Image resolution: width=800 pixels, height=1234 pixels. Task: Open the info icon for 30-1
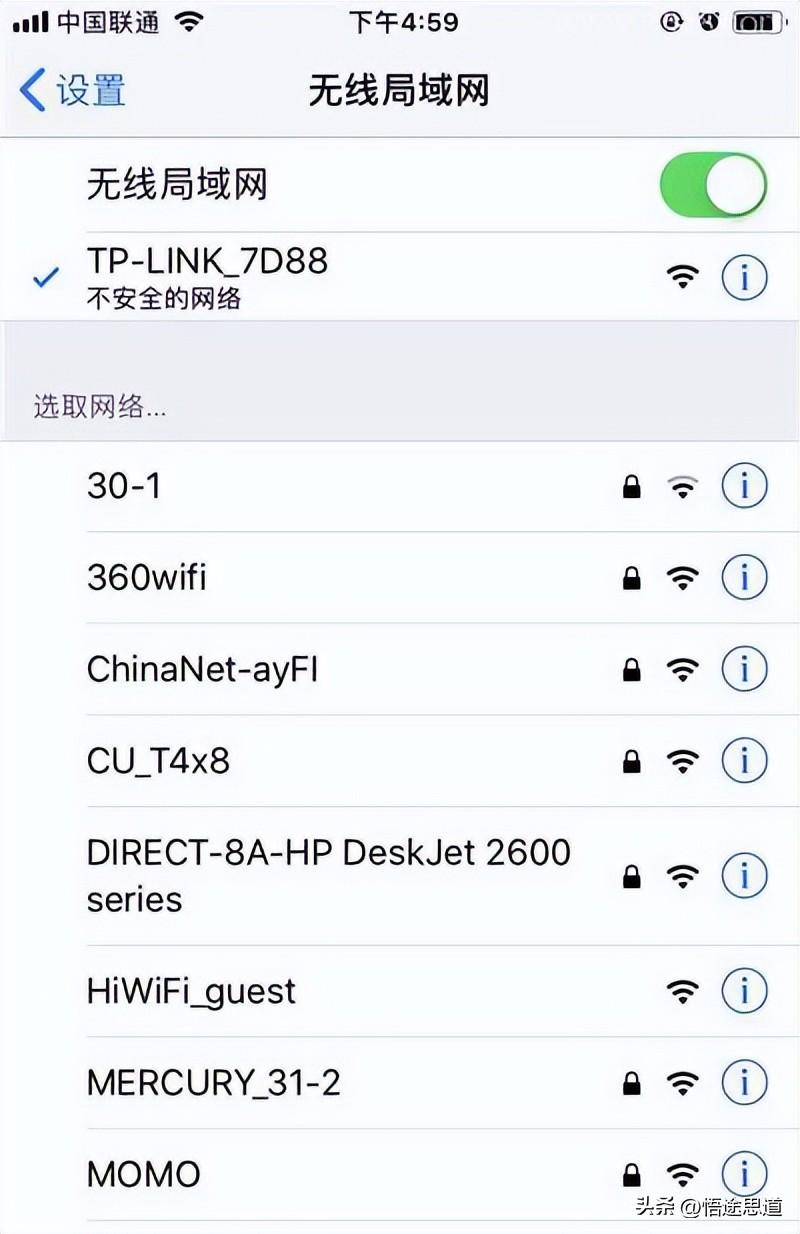744,487
